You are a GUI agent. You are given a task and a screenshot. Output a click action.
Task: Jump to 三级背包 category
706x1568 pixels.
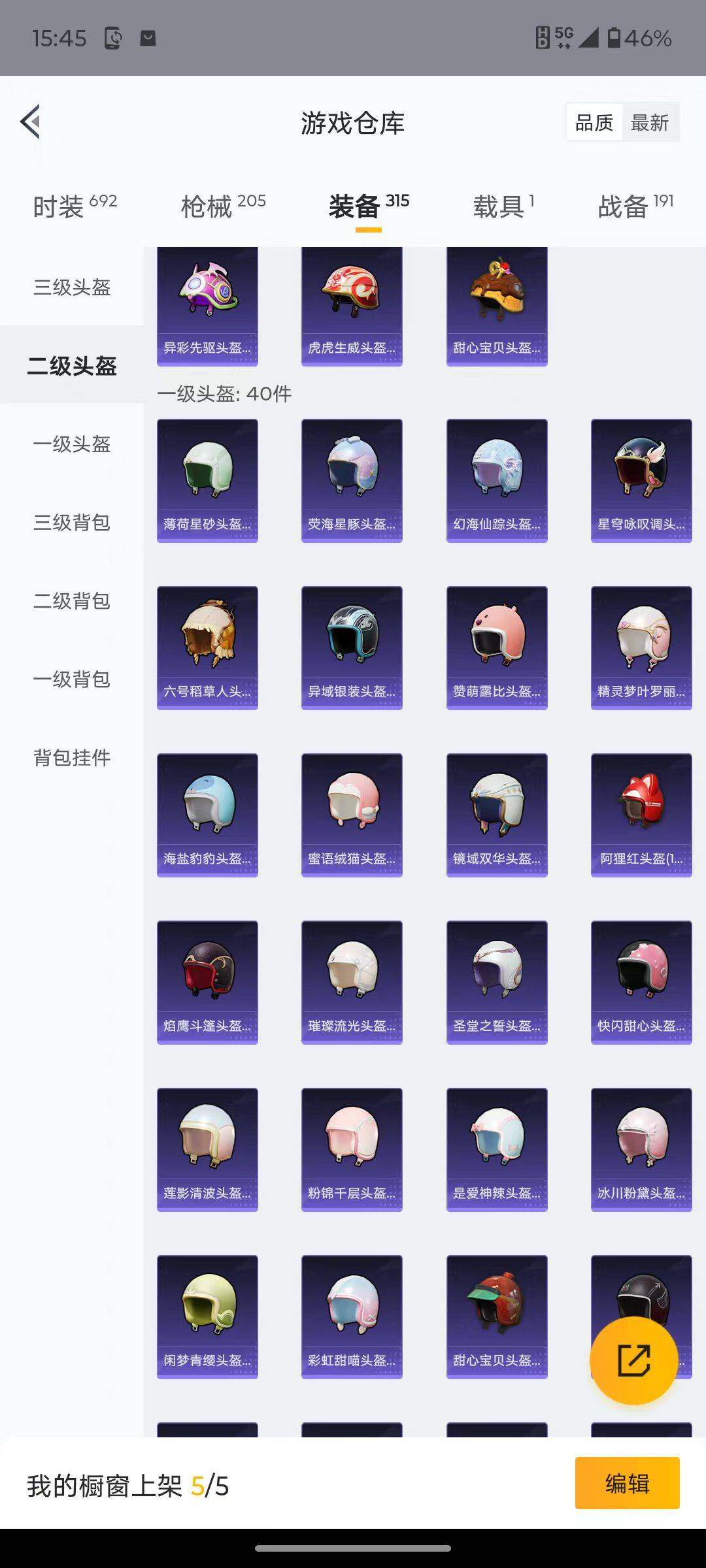72,523
